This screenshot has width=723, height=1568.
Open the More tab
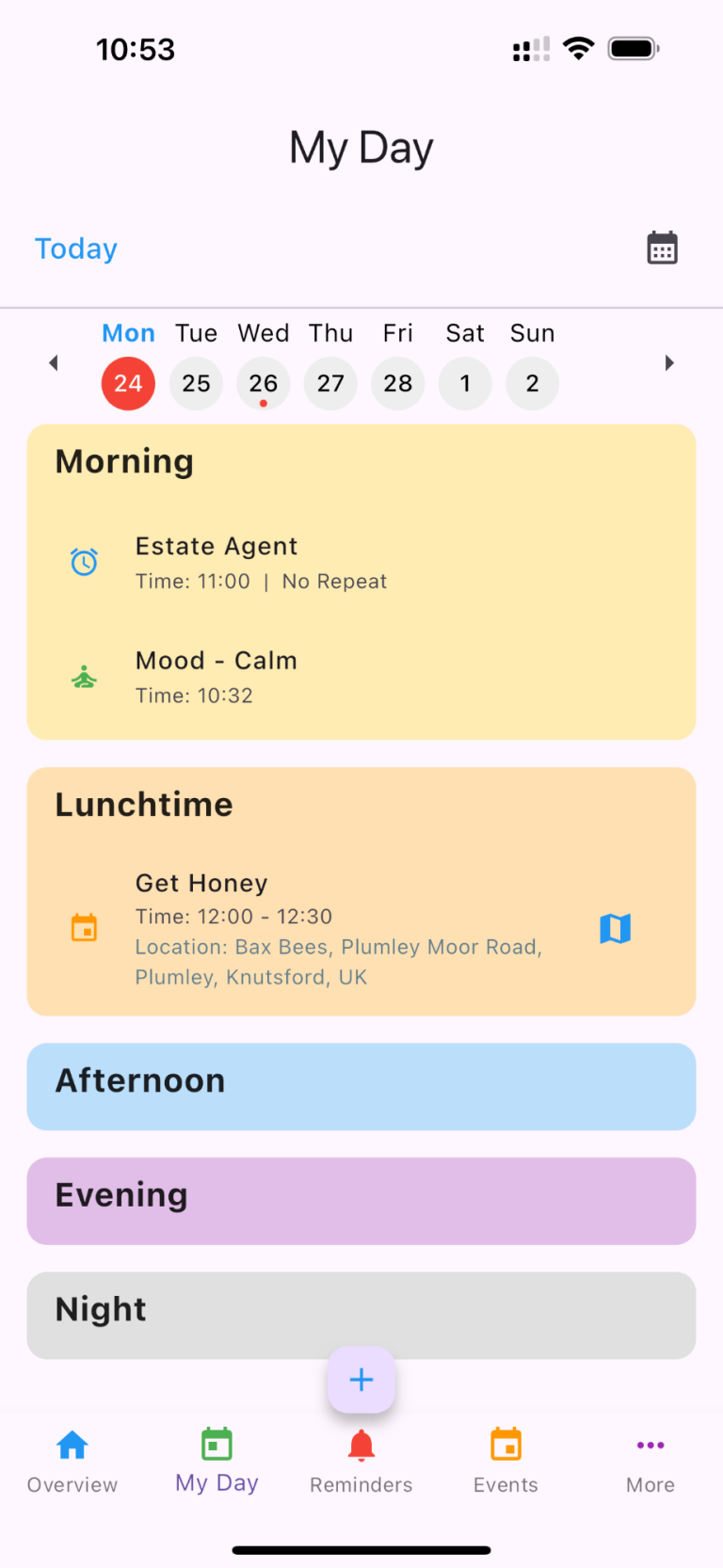click(x=651, y=1462)
